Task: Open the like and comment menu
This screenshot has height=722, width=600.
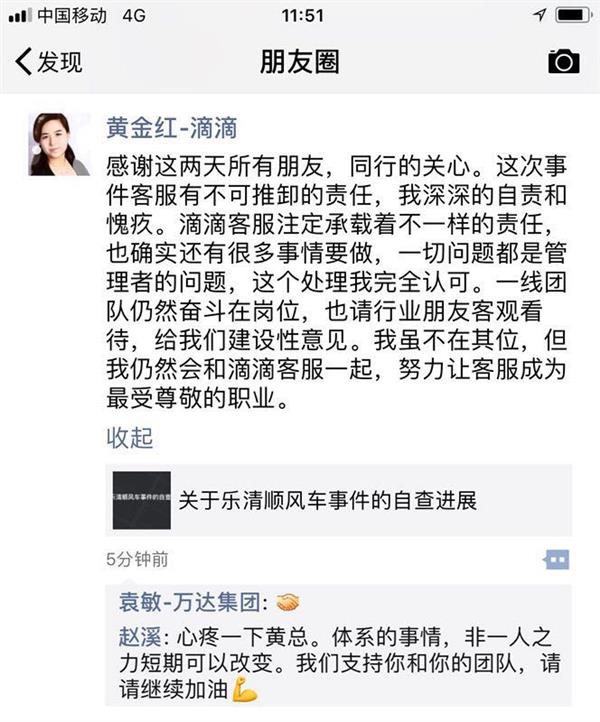Action: pos(556,559)
